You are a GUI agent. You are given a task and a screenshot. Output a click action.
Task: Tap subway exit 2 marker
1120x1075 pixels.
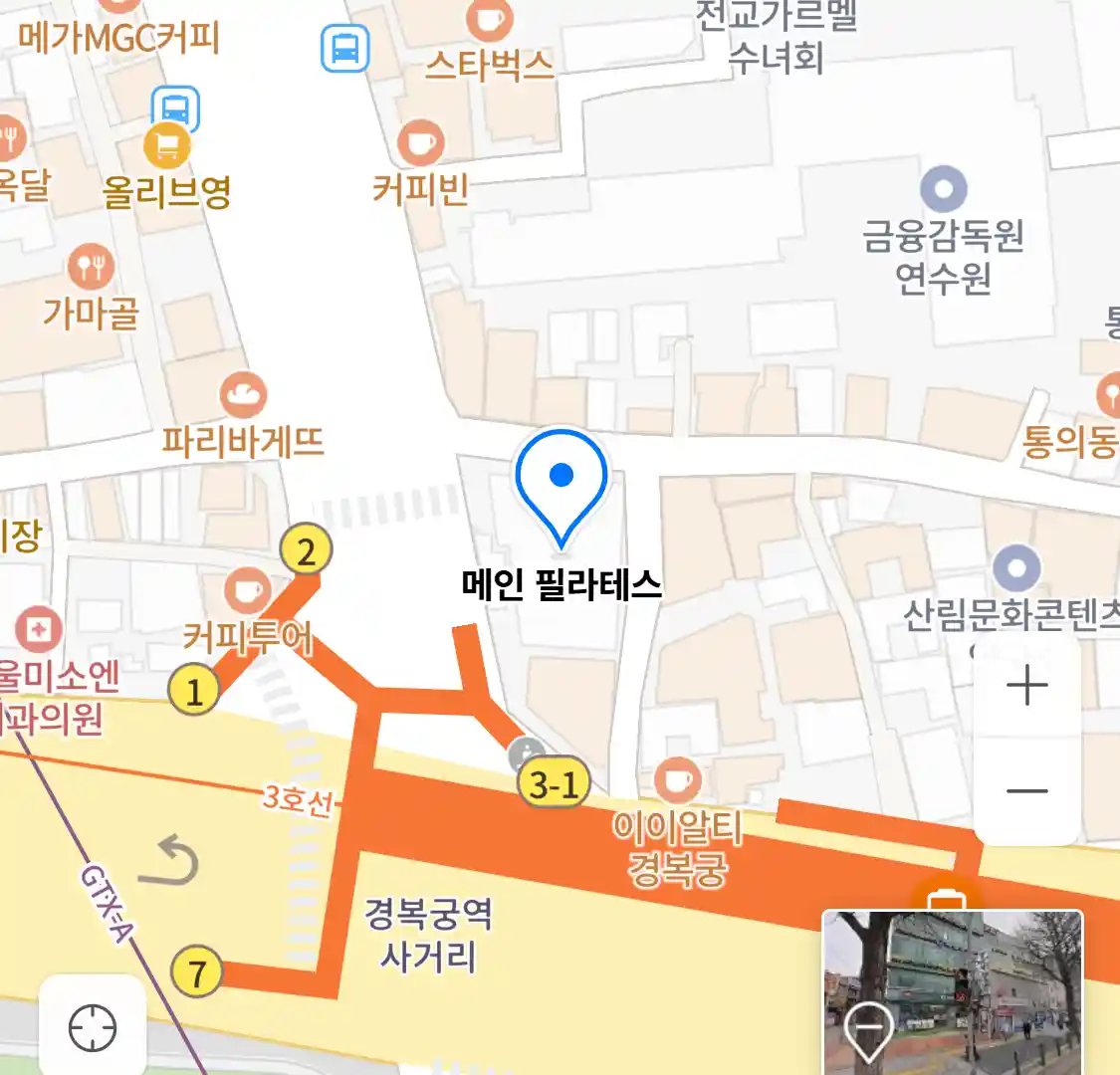pyautogui.click(x=306, y=550)
